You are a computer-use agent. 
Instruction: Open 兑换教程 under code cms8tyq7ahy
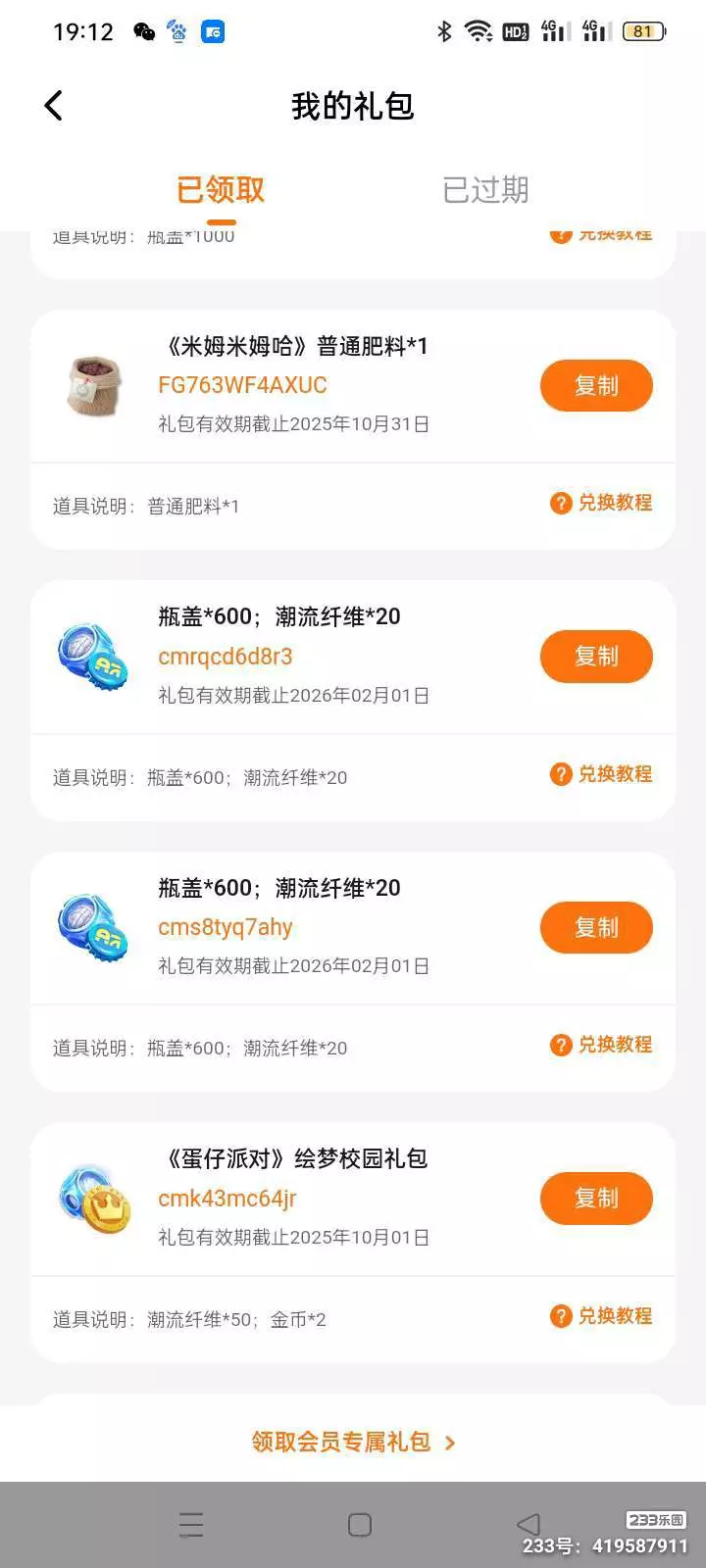[601, 1045]
